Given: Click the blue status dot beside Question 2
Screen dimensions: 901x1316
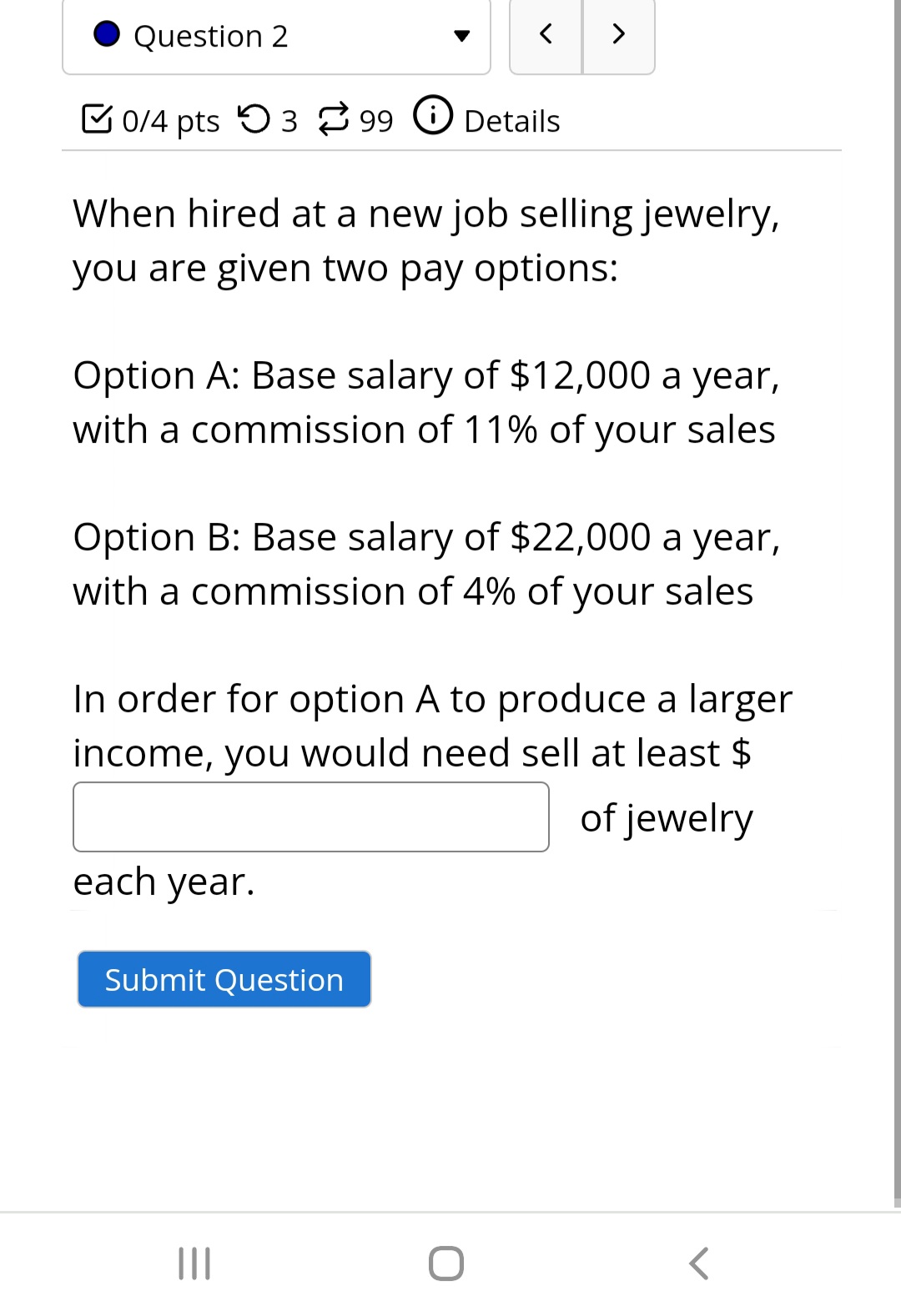Looking at the screenshot, I should [x=106, y=35].
